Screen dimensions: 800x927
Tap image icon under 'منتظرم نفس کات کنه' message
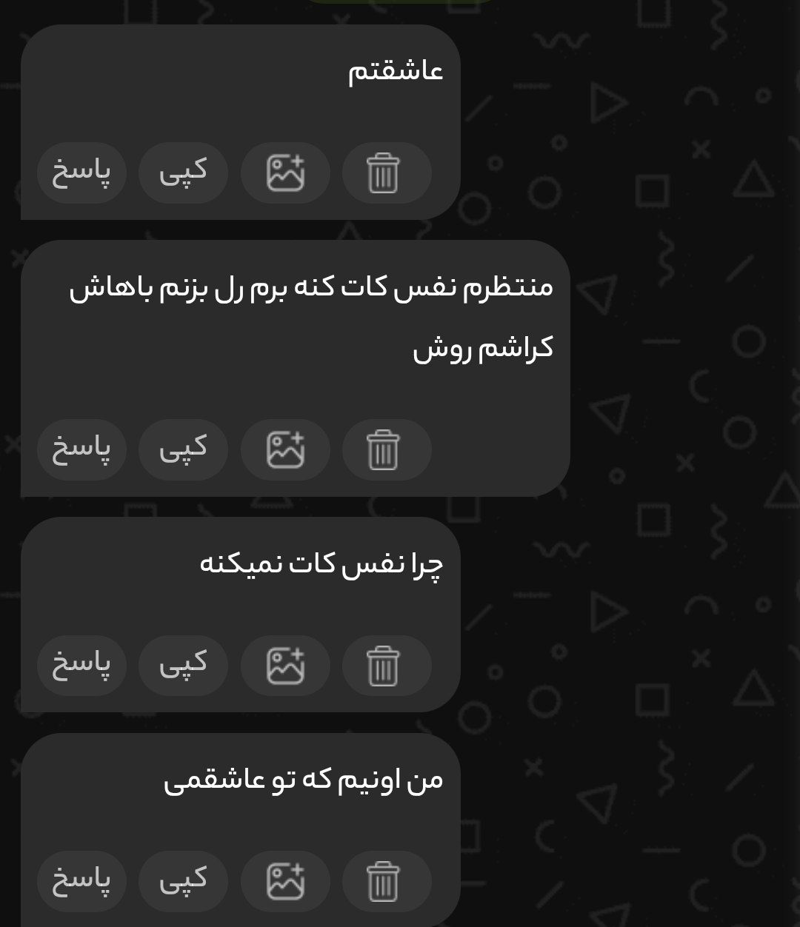tap(285, 449)
